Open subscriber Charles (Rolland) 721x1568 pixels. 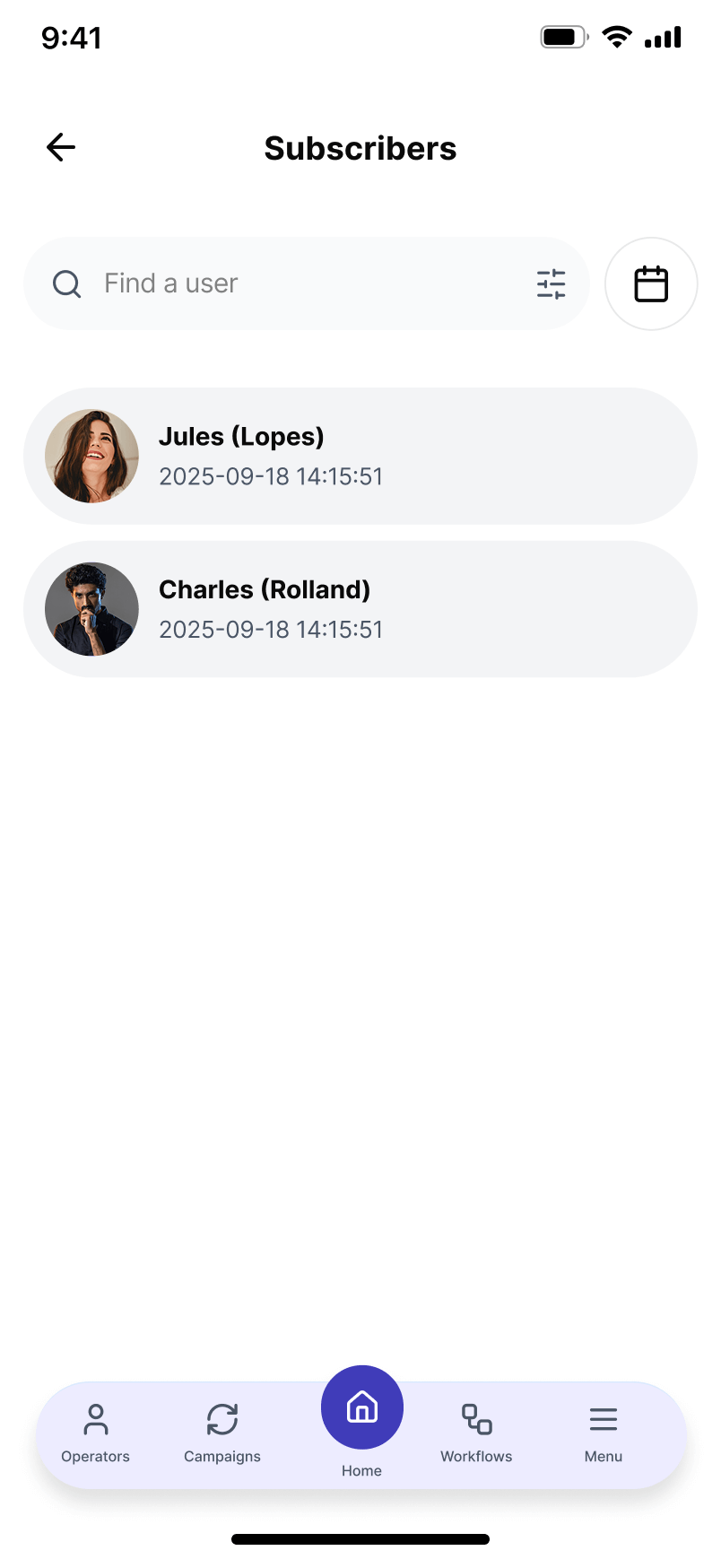coord(360,609)
